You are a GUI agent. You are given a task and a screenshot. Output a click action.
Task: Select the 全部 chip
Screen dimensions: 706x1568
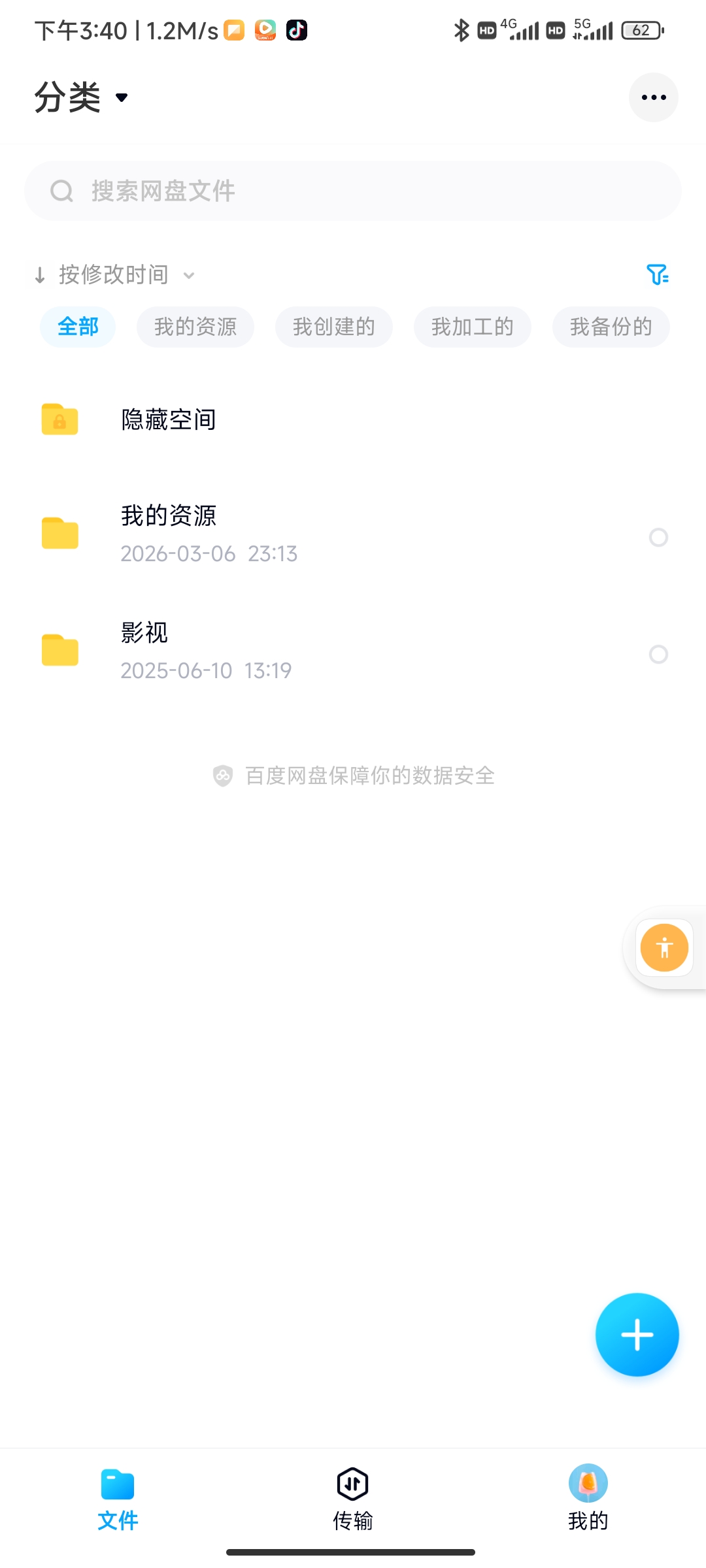coord(78,327)
